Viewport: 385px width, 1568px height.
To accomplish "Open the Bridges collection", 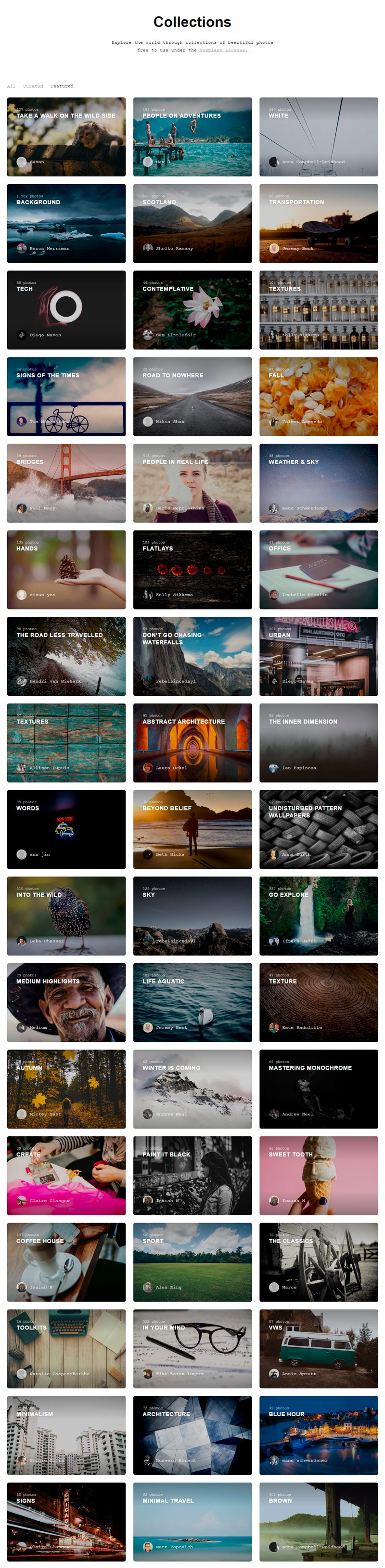I will tap(66, 483).
